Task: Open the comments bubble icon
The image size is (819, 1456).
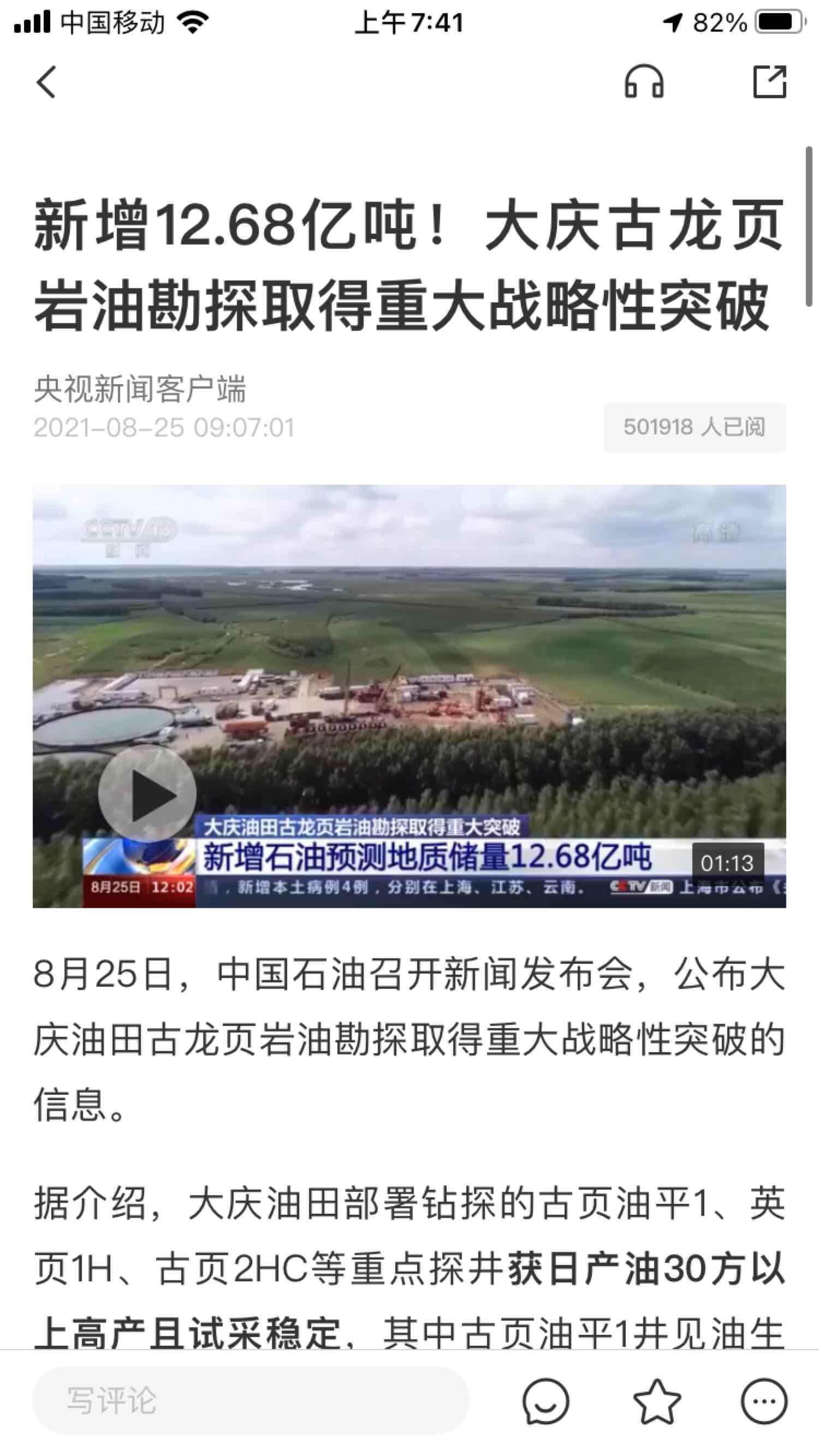Action: [546, 1402]
